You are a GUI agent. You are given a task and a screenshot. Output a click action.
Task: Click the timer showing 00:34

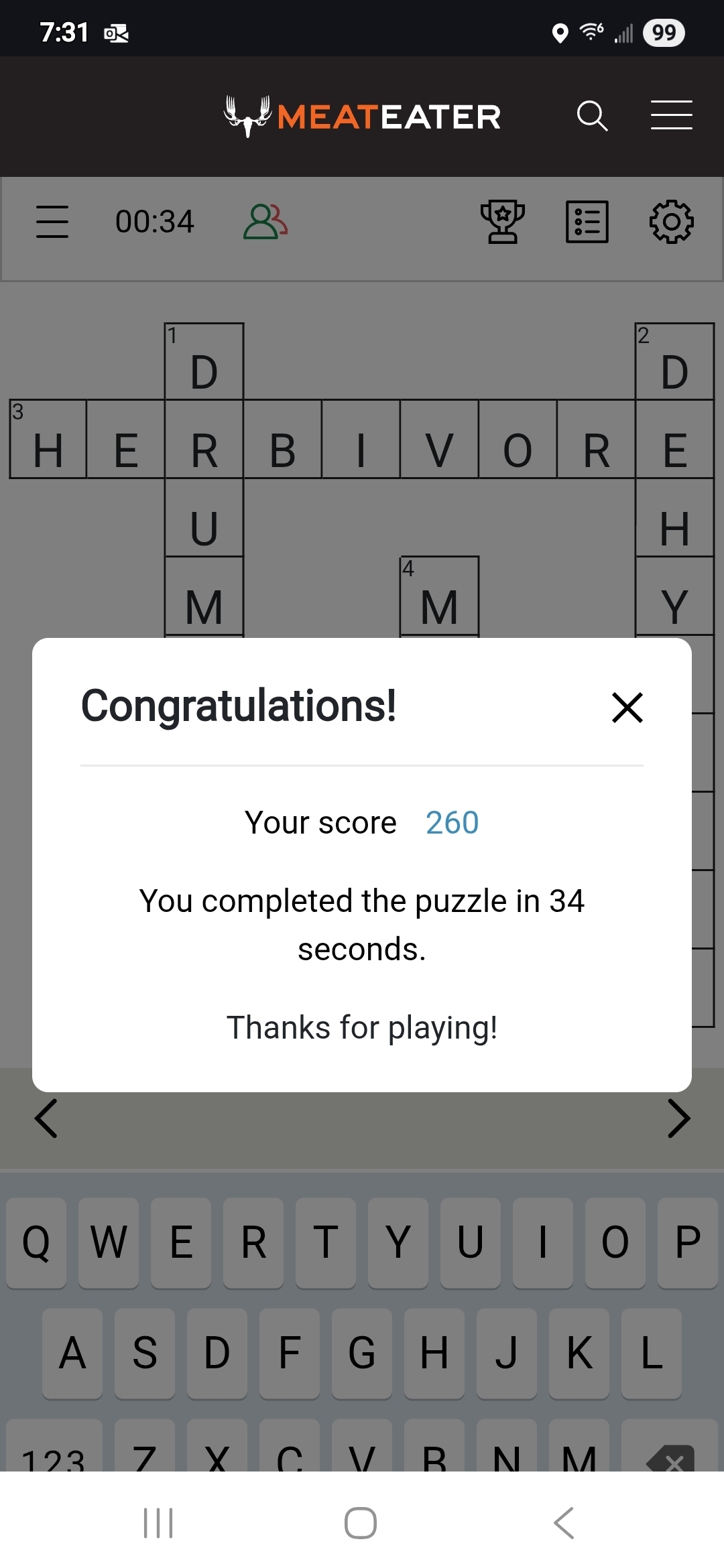pos(154,221)
